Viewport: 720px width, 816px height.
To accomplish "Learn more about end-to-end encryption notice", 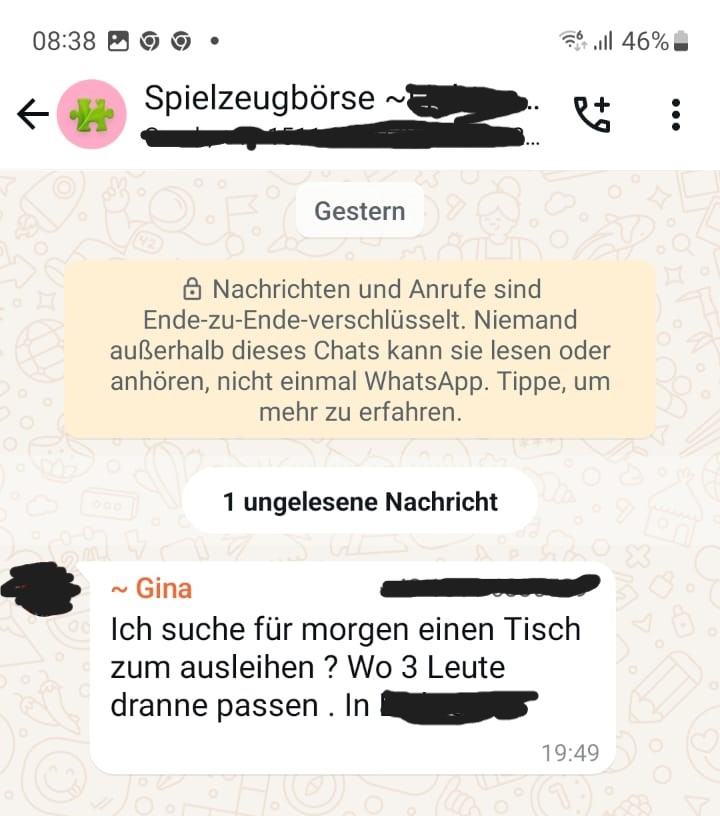I will point(360,350).
